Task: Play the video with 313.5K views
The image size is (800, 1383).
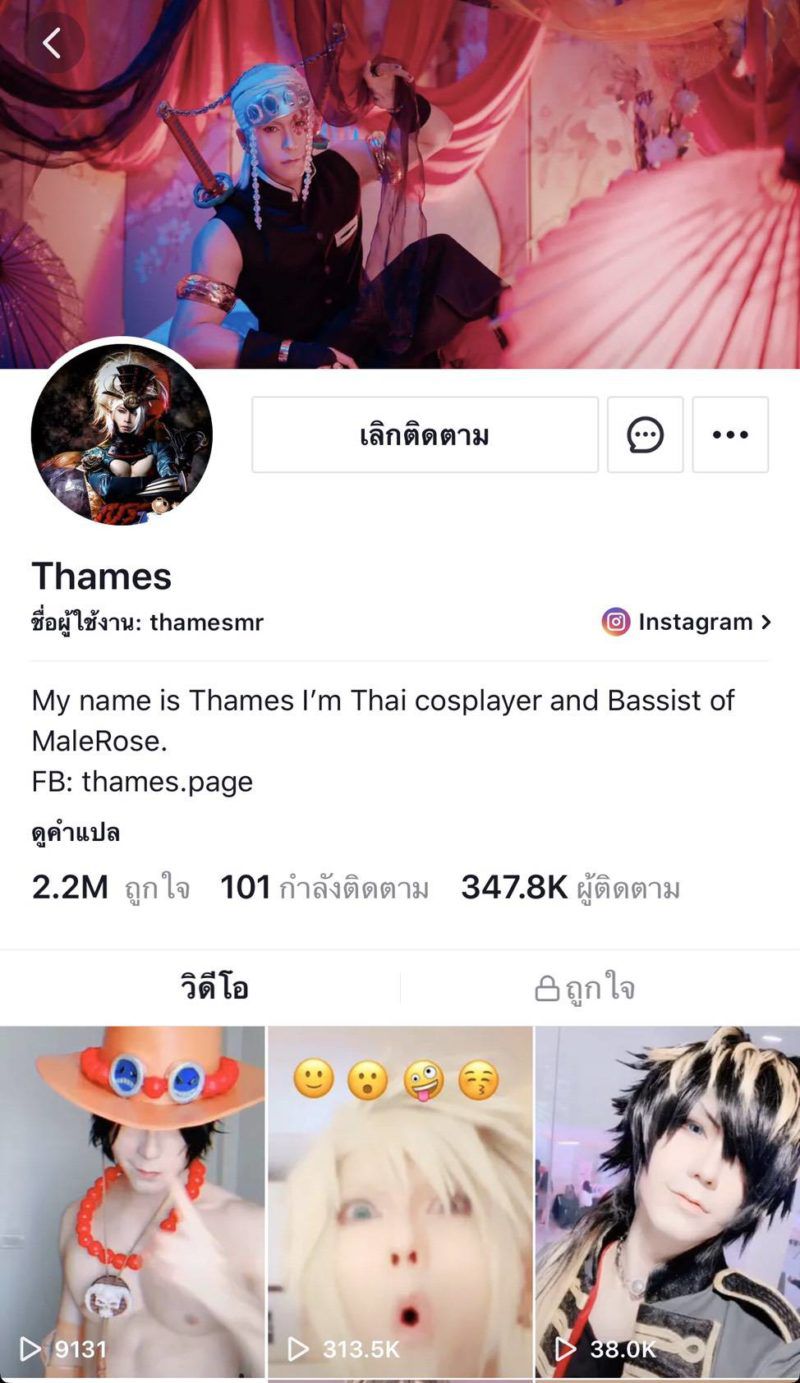Action: tap(400, 1200)
